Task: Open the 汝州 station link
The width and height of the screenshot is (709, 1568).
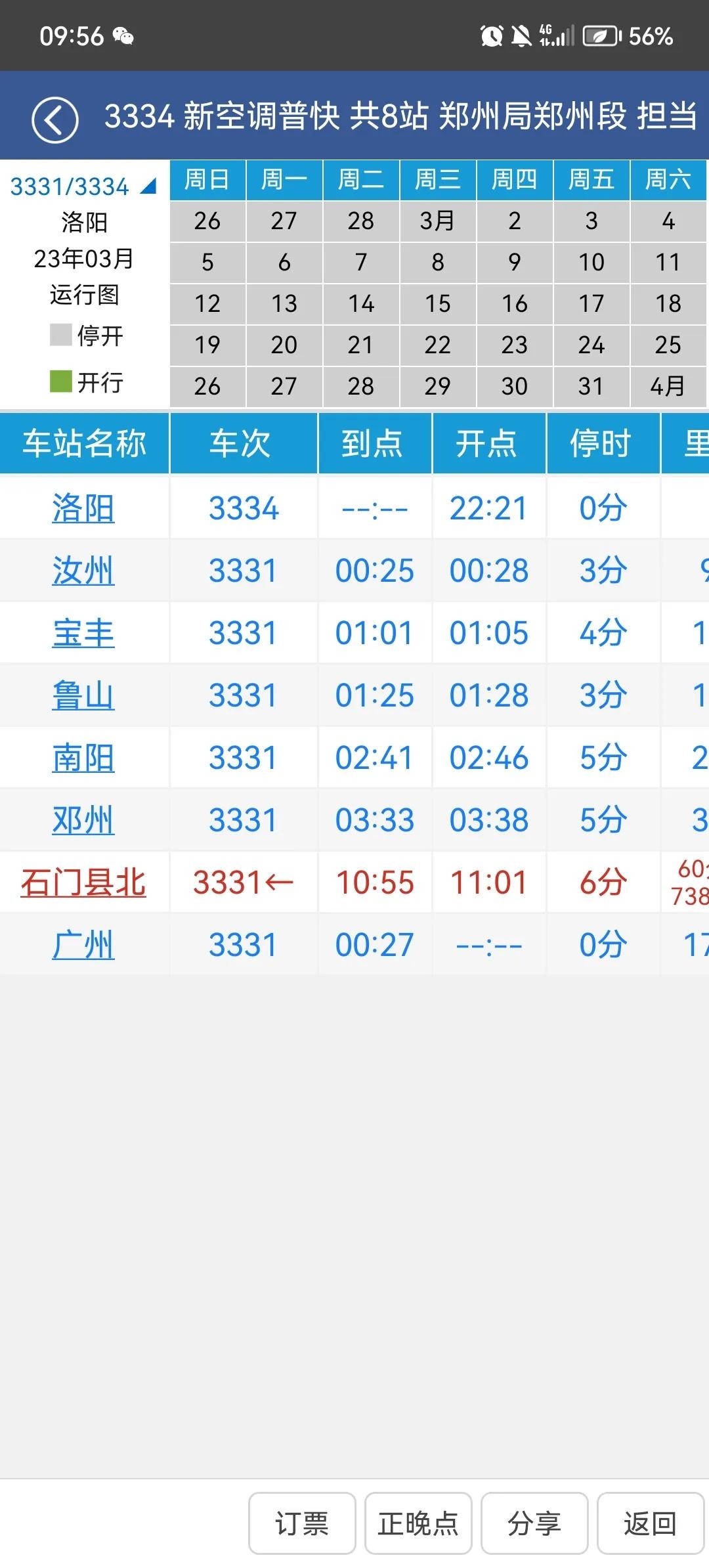Action: click(83, 571)
